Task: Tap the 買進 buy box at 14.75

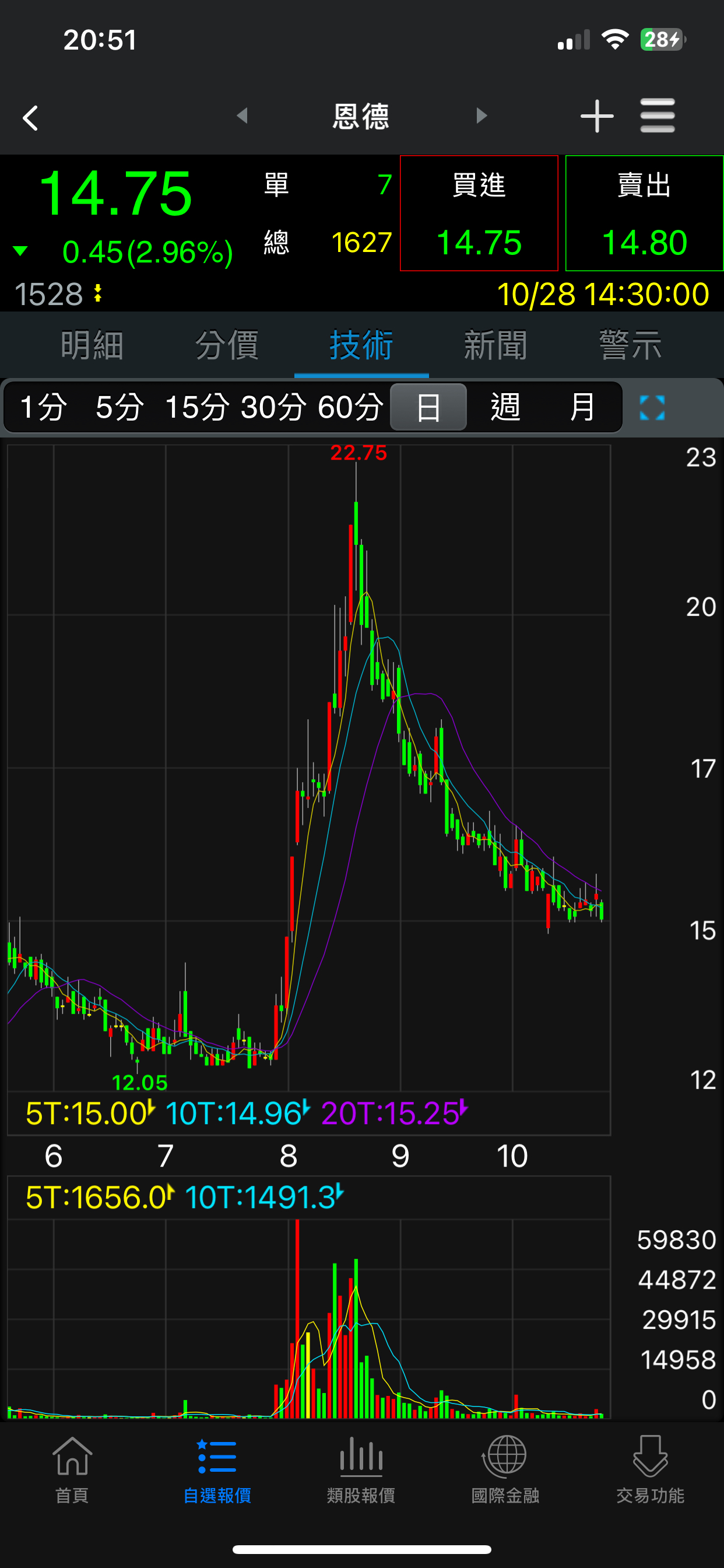Action: point(479,213)
